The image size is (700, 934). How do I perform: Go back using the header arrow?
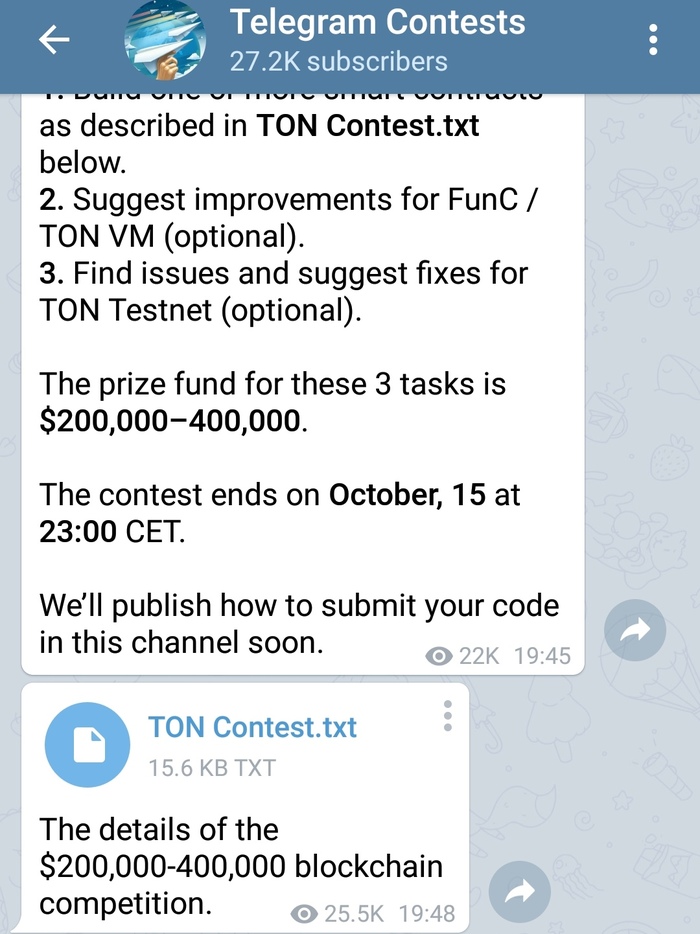[54, 40]
